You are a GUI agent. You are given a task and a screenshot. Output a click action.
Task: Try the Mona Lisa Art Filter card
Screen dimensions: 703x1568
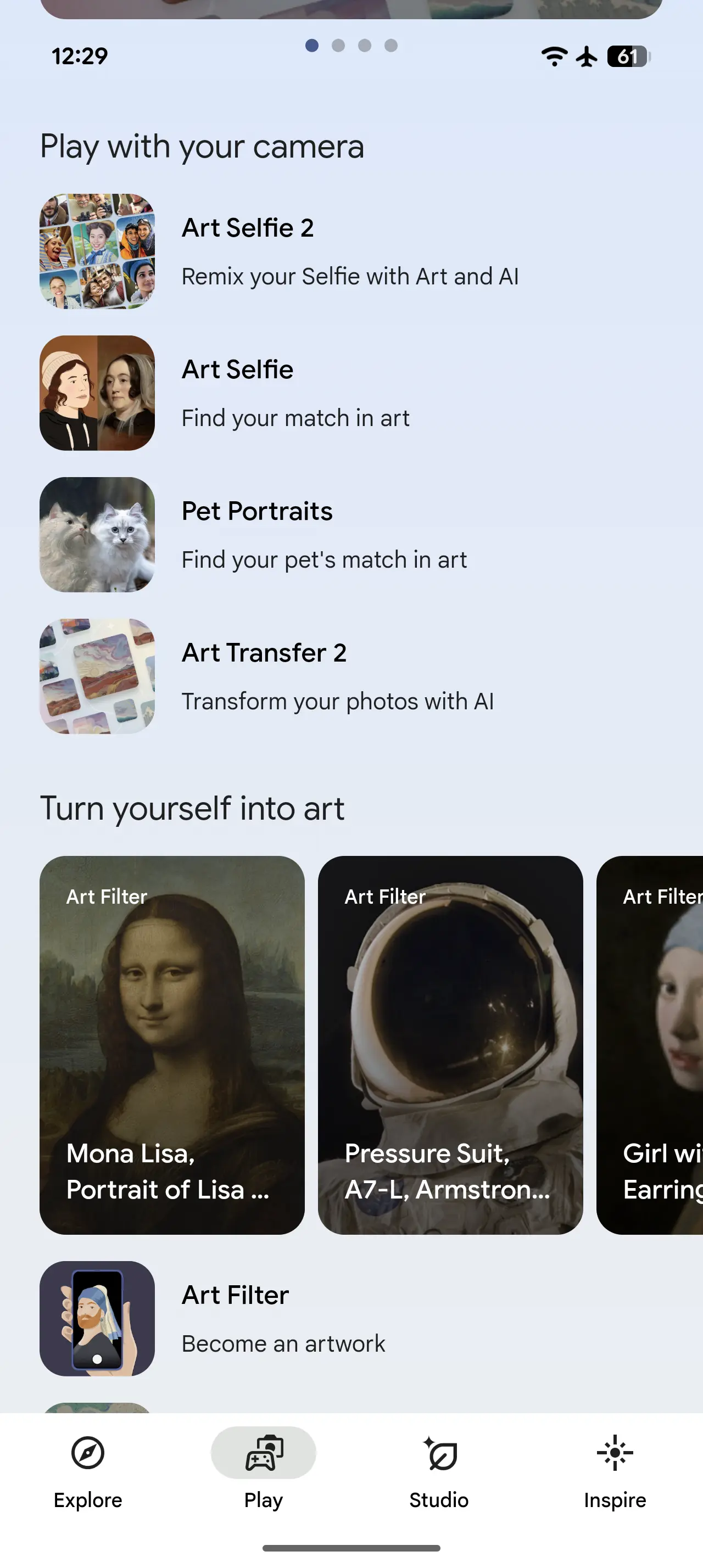coord(172,1045)
